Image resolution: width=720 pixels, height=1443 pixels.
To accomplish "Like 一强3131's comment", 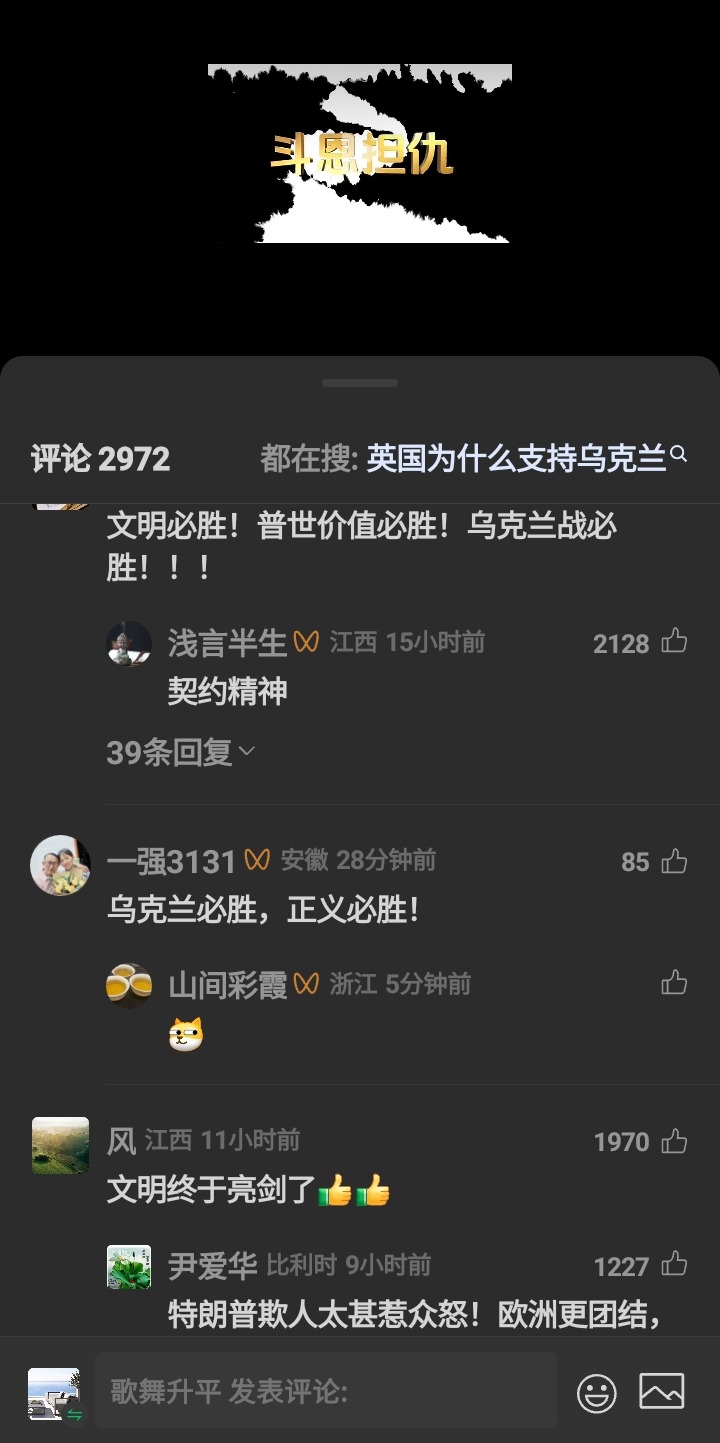I will tap(675, 860).
